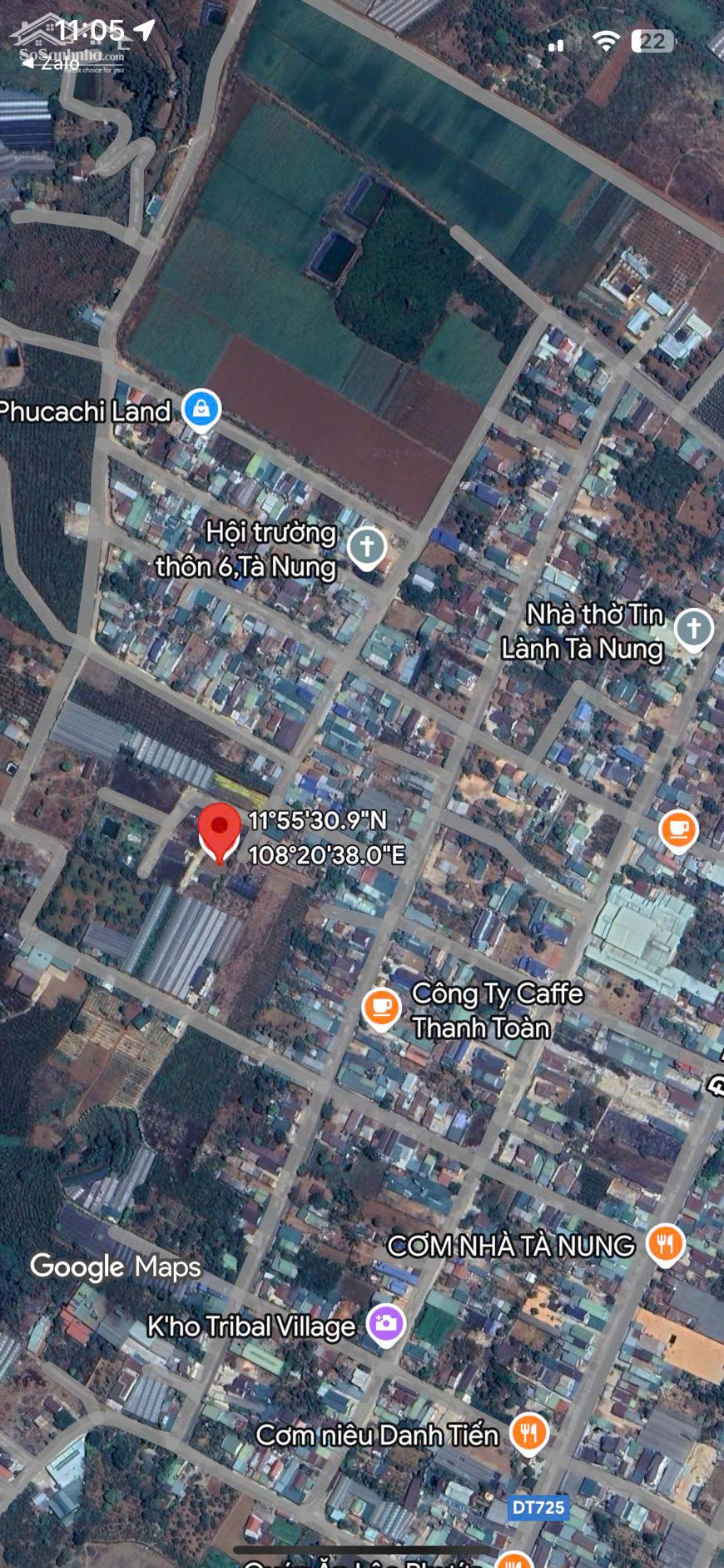Open the Phucachi Land shopping marker
The image size is (724, 1568).
[x=201, y=409]
